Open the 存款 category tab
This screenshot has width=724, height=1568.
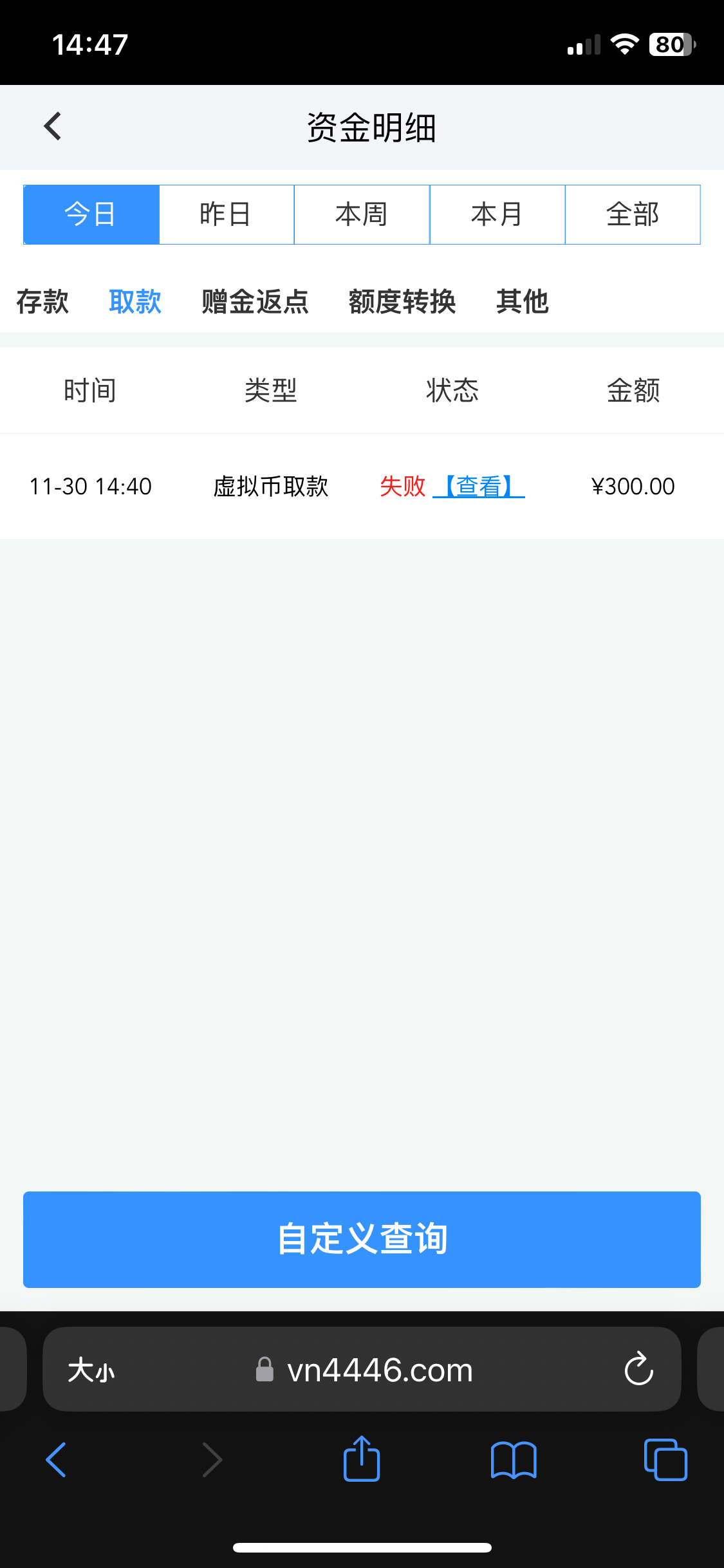42,301
